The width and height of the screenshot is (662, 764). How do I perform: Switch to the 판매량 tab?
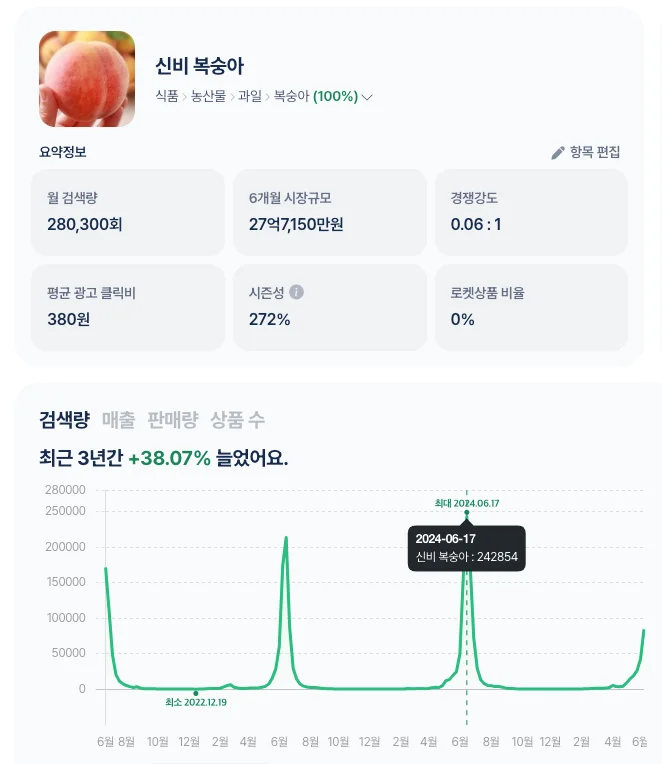click(172, 420)
